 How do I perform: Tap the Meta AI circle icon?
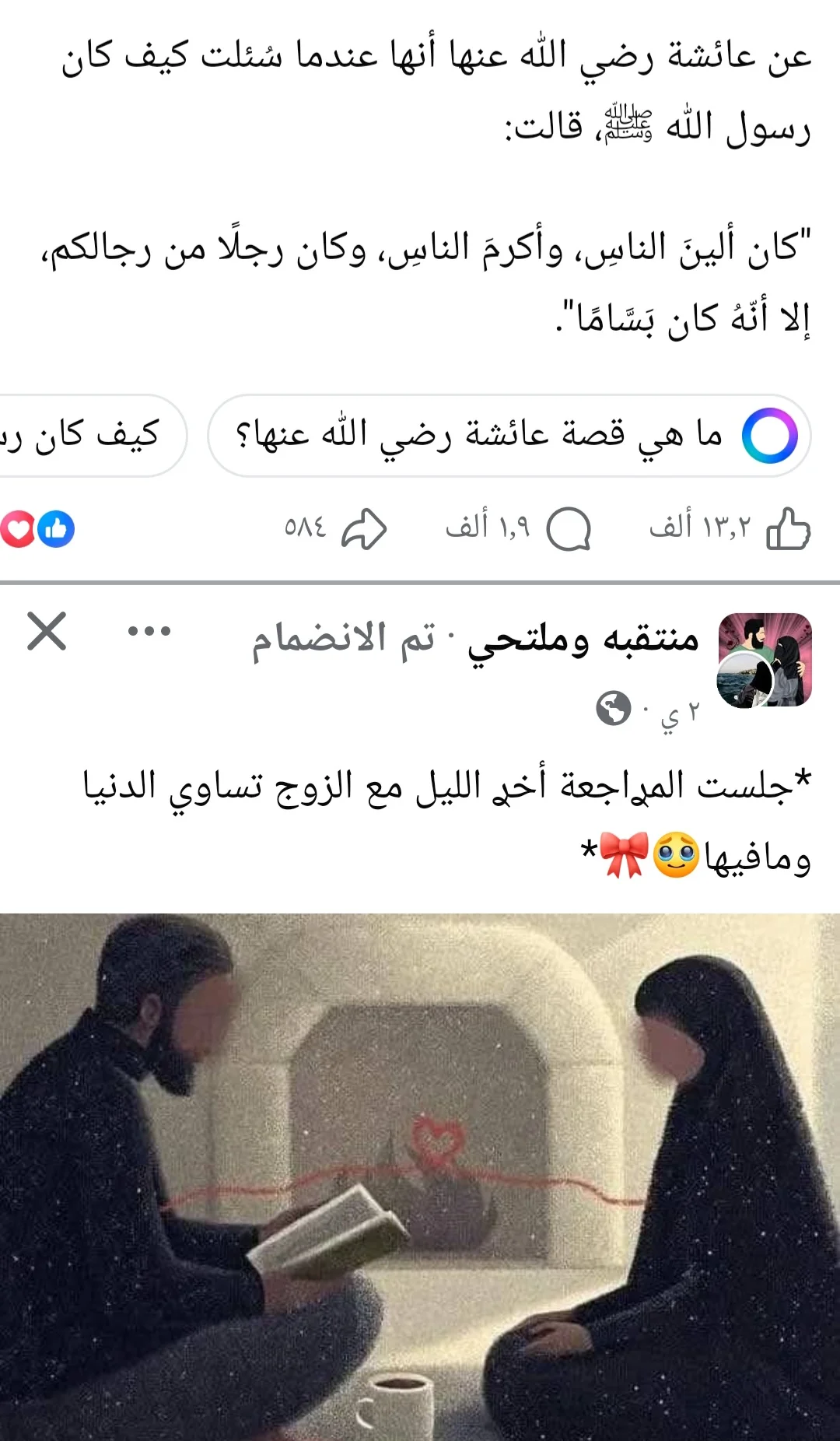(770, 434)
